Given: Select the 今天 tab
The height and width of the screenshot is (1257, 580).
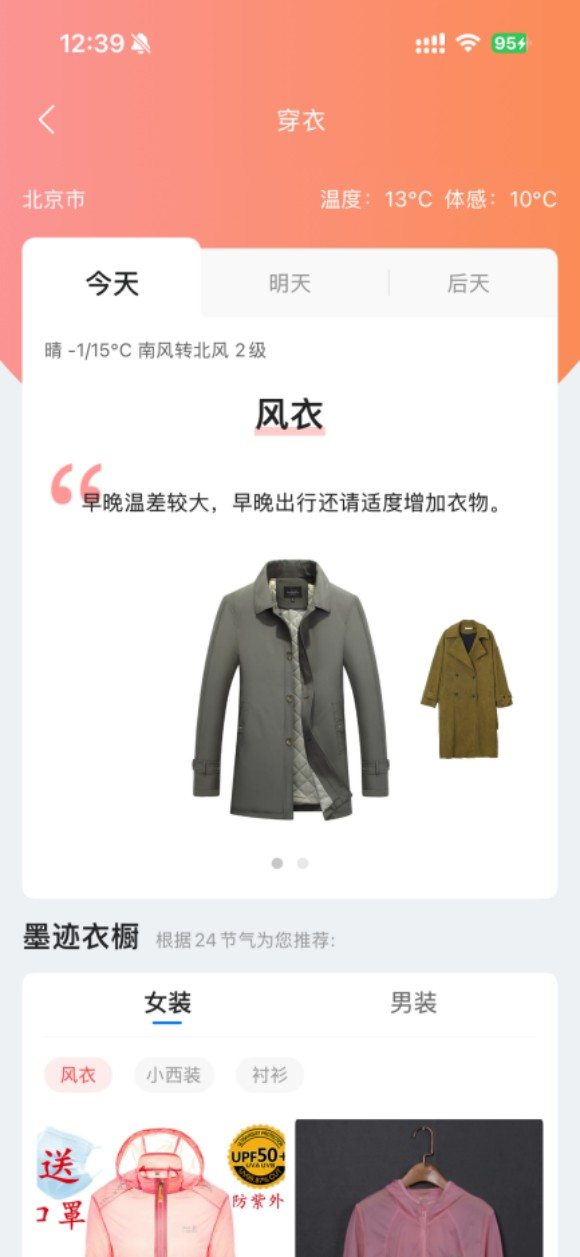Looking at the screenshot, I should tap(112, 283).
